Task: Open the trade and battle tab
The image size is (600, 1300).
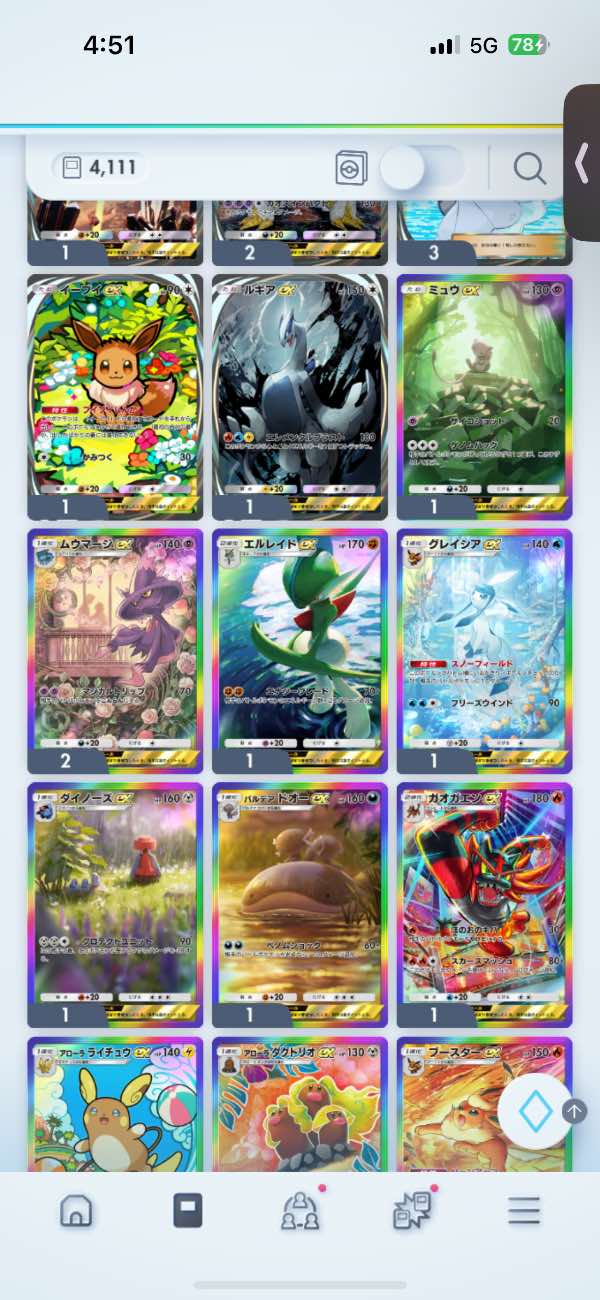Action: [411, 1211]
